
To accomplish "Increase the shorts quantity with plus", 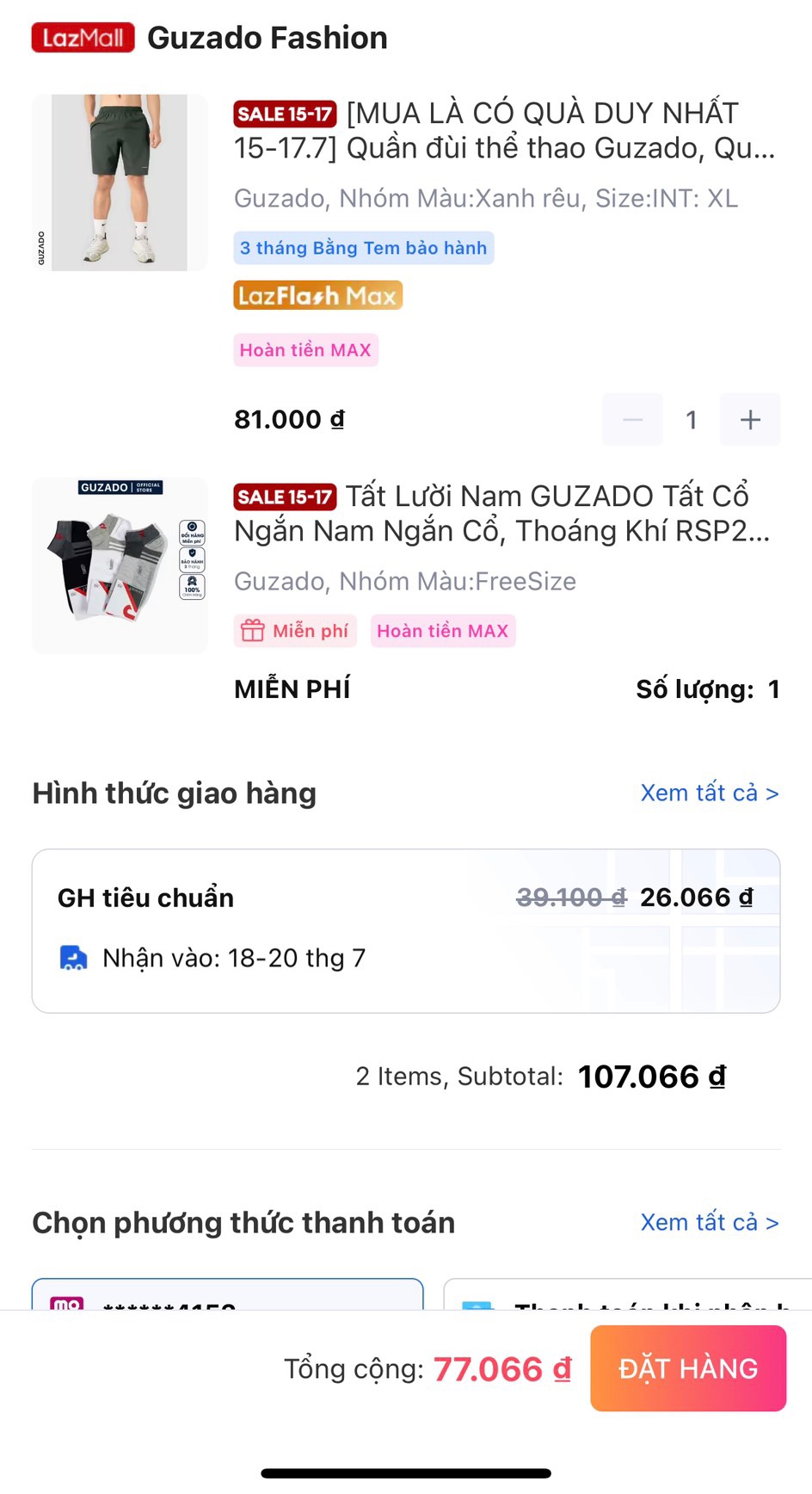I will [750, 419].
